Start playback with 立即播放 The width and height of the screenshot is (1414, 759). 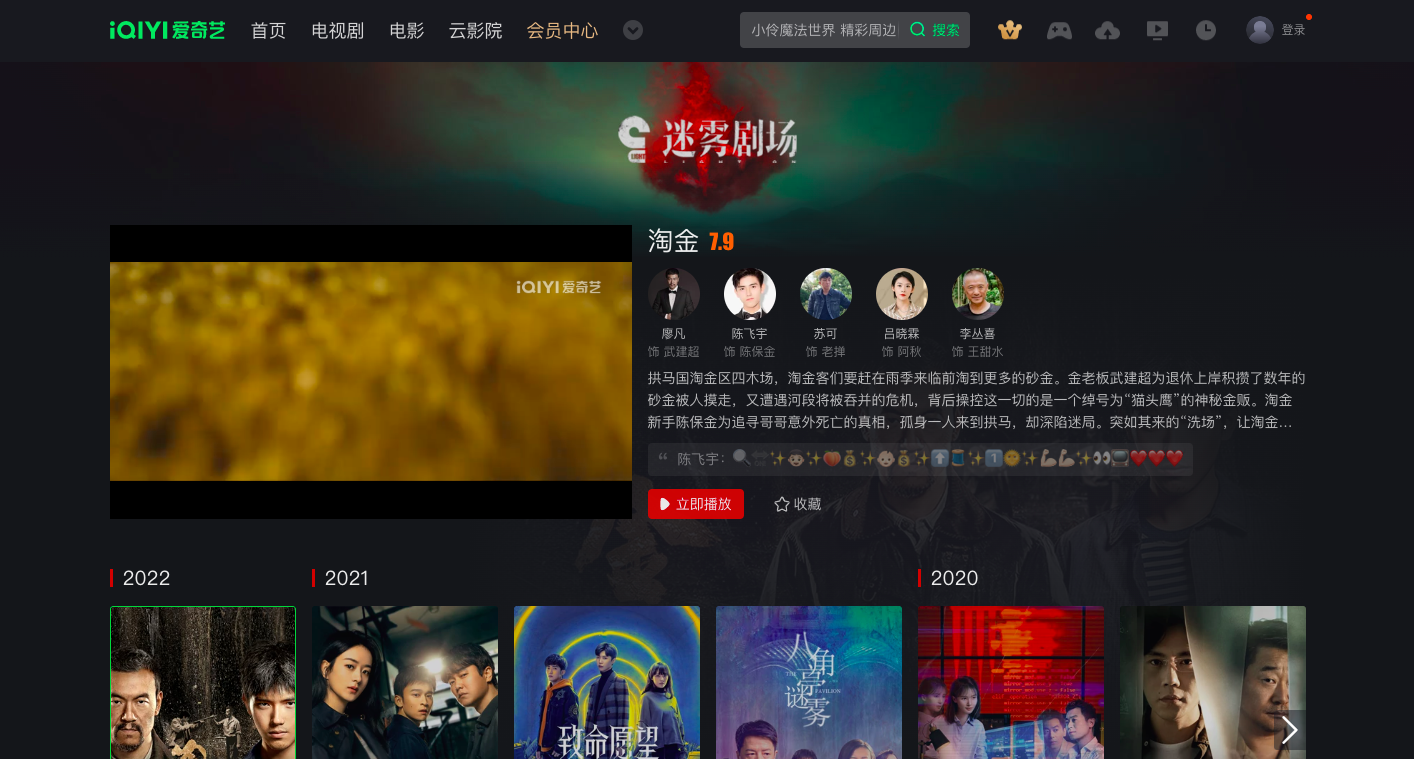click(x=696, y=504)
